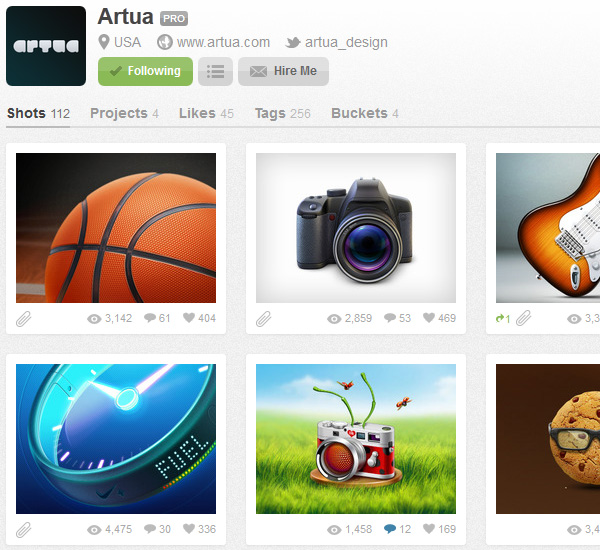
Task: Open the Artua profile avatar
Action: [x=46, y=46]
